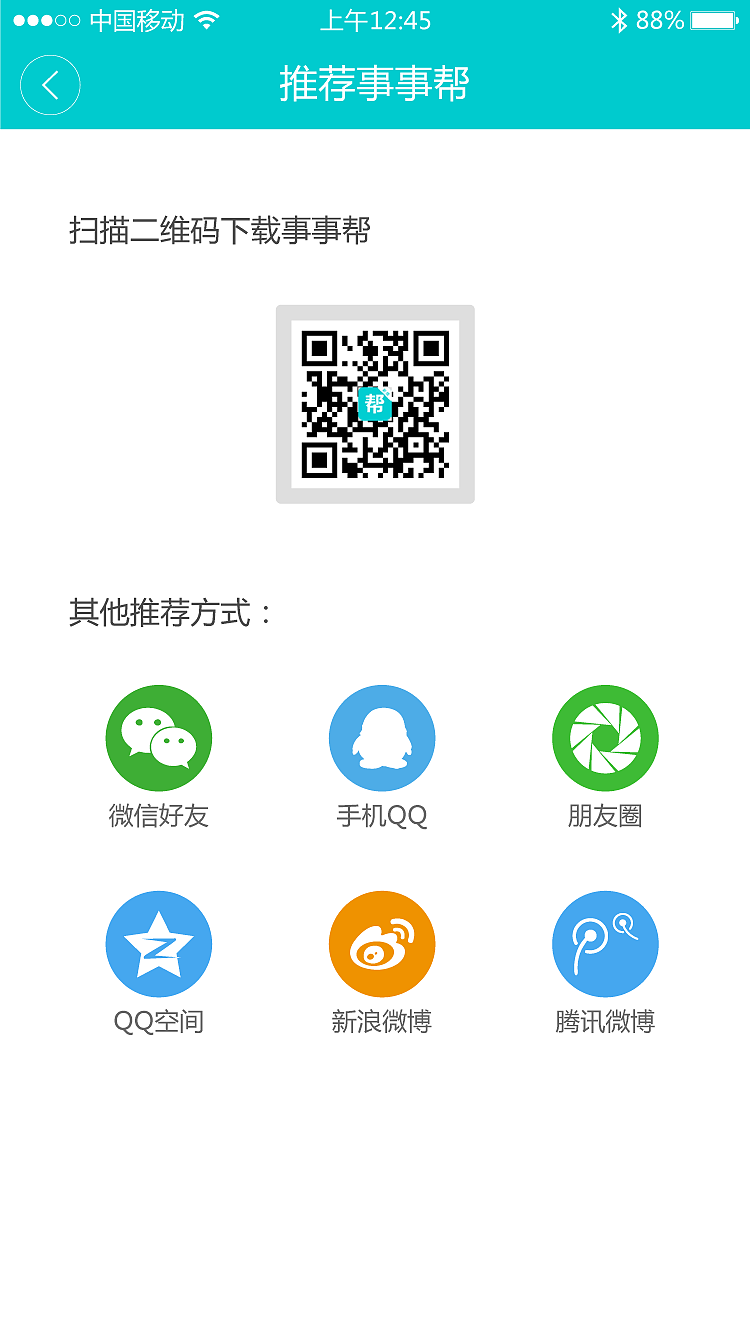Share via 新浪微博 Weibo icon

pos(382,942)
